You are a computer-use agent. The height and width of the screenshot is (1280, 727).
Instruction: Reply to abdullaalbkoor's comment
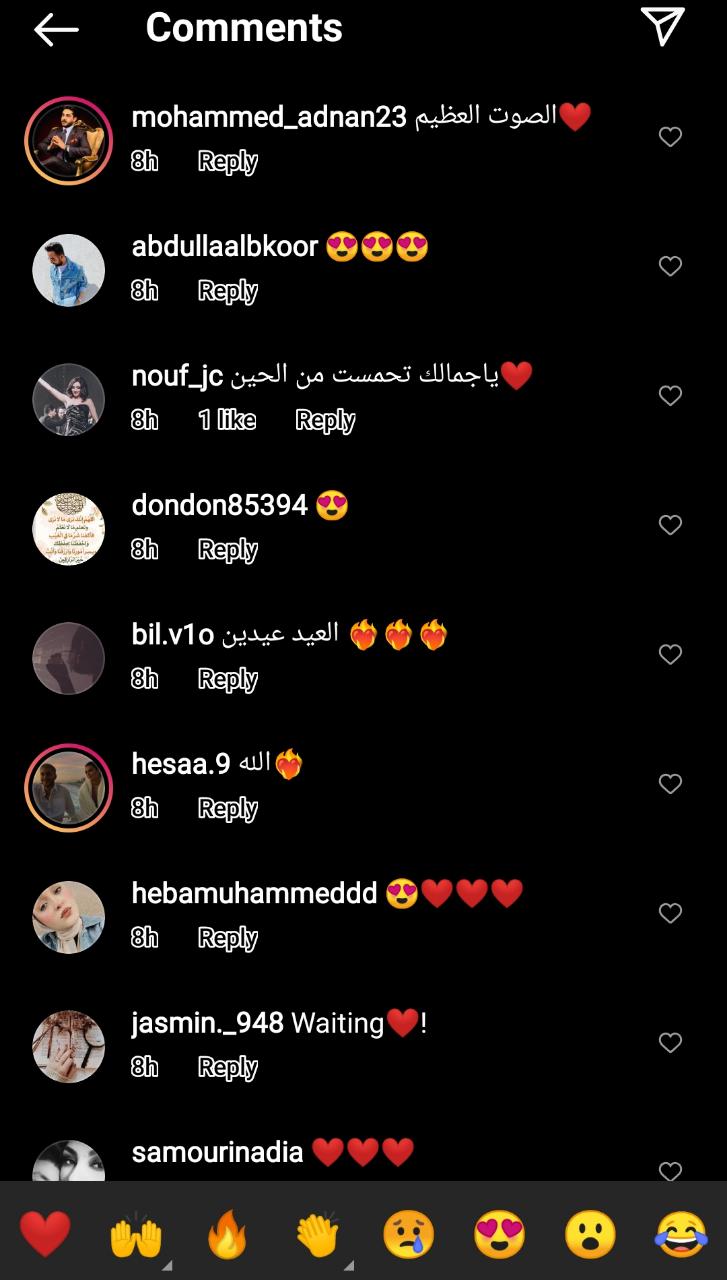227,291
